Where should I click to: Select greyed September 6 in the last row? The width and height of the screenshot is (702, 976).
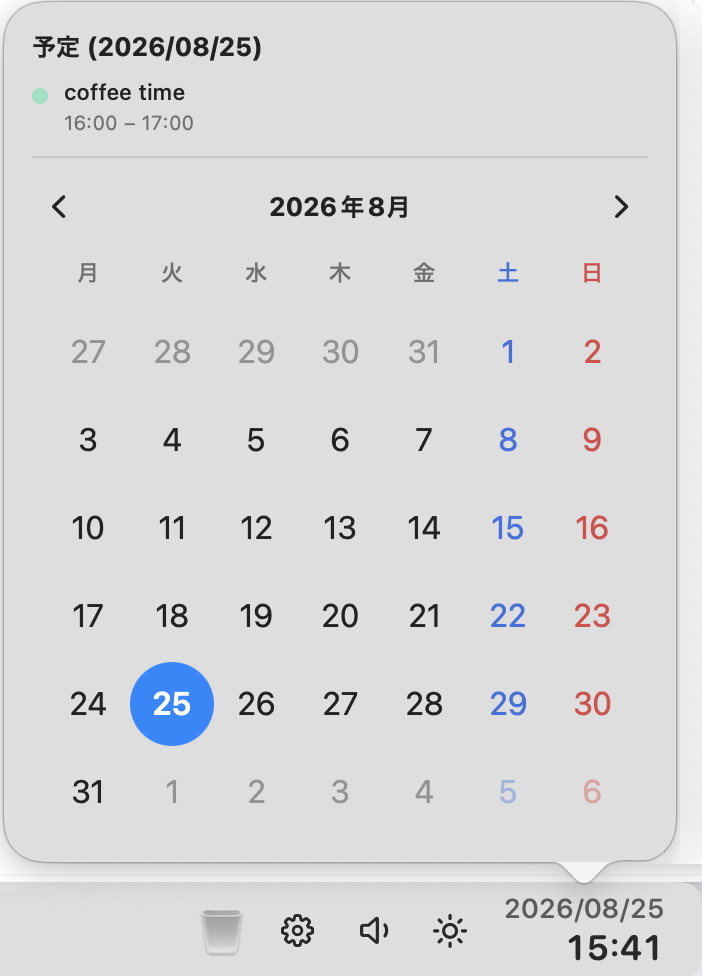pyautogui.click(x=592, y=792)
